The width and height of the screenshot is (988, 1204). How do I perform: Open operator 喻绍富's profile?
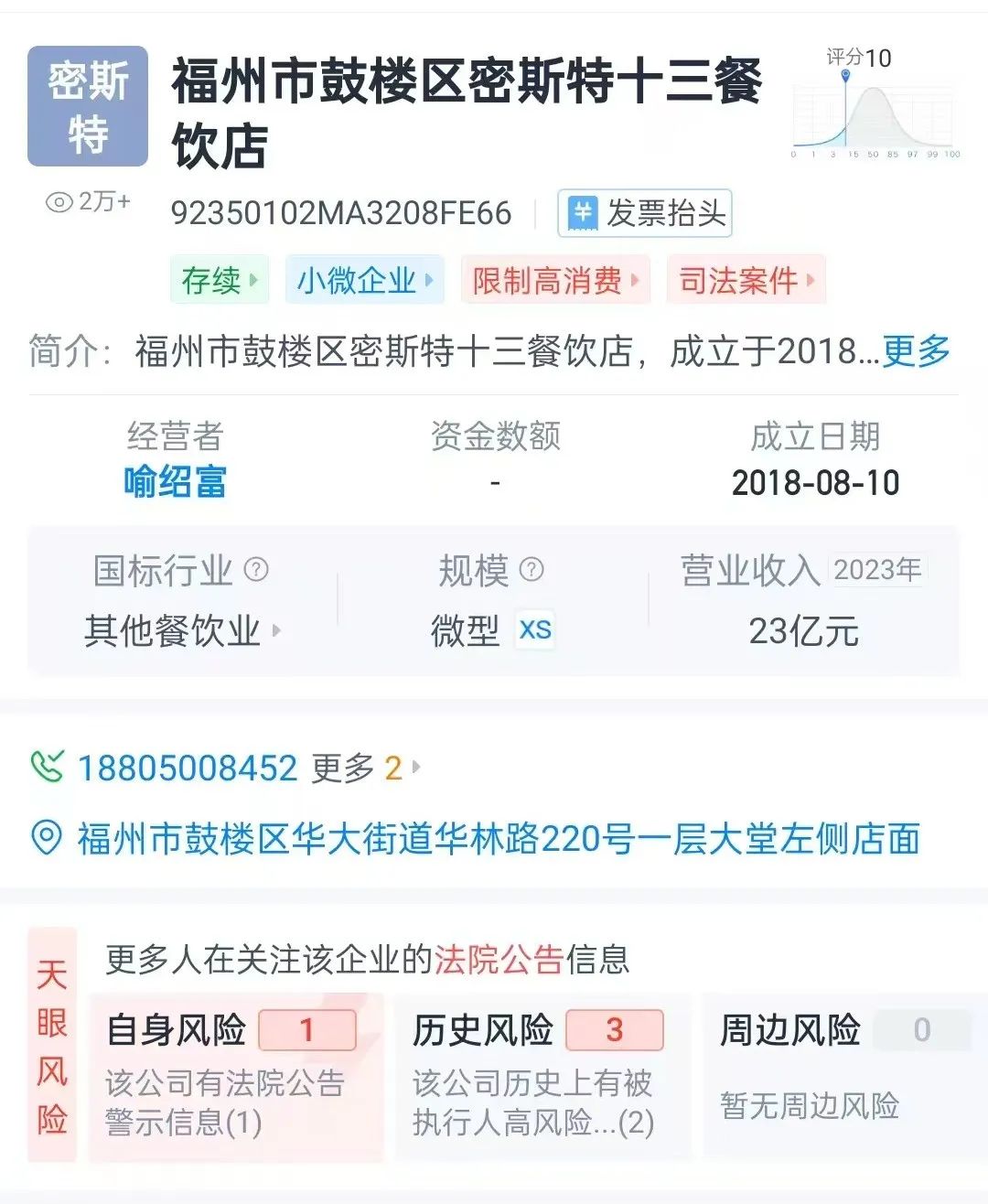click(175, 481)
